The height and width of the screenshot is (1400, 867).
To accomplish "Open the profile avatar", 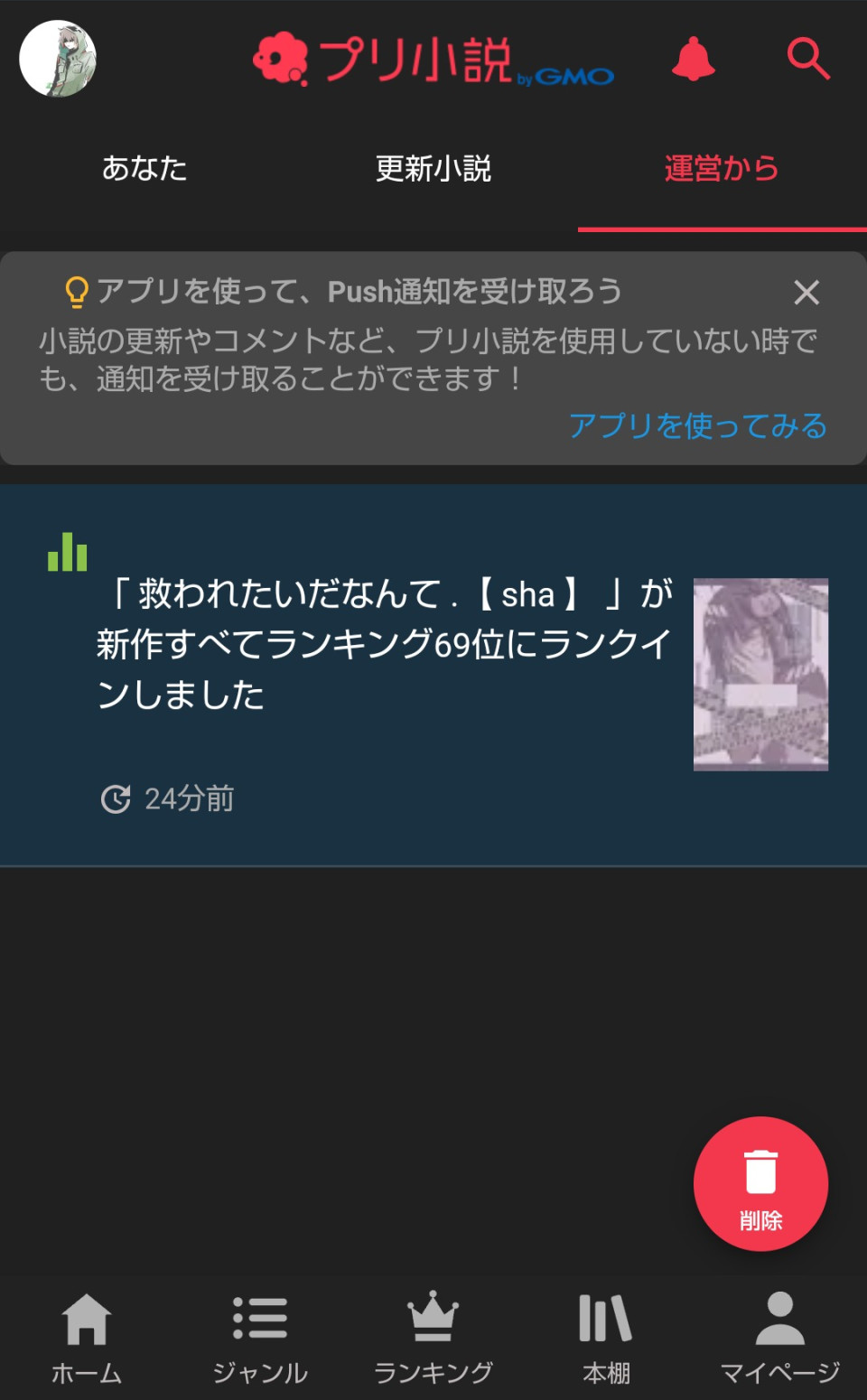I will click(x=58, y=59).
